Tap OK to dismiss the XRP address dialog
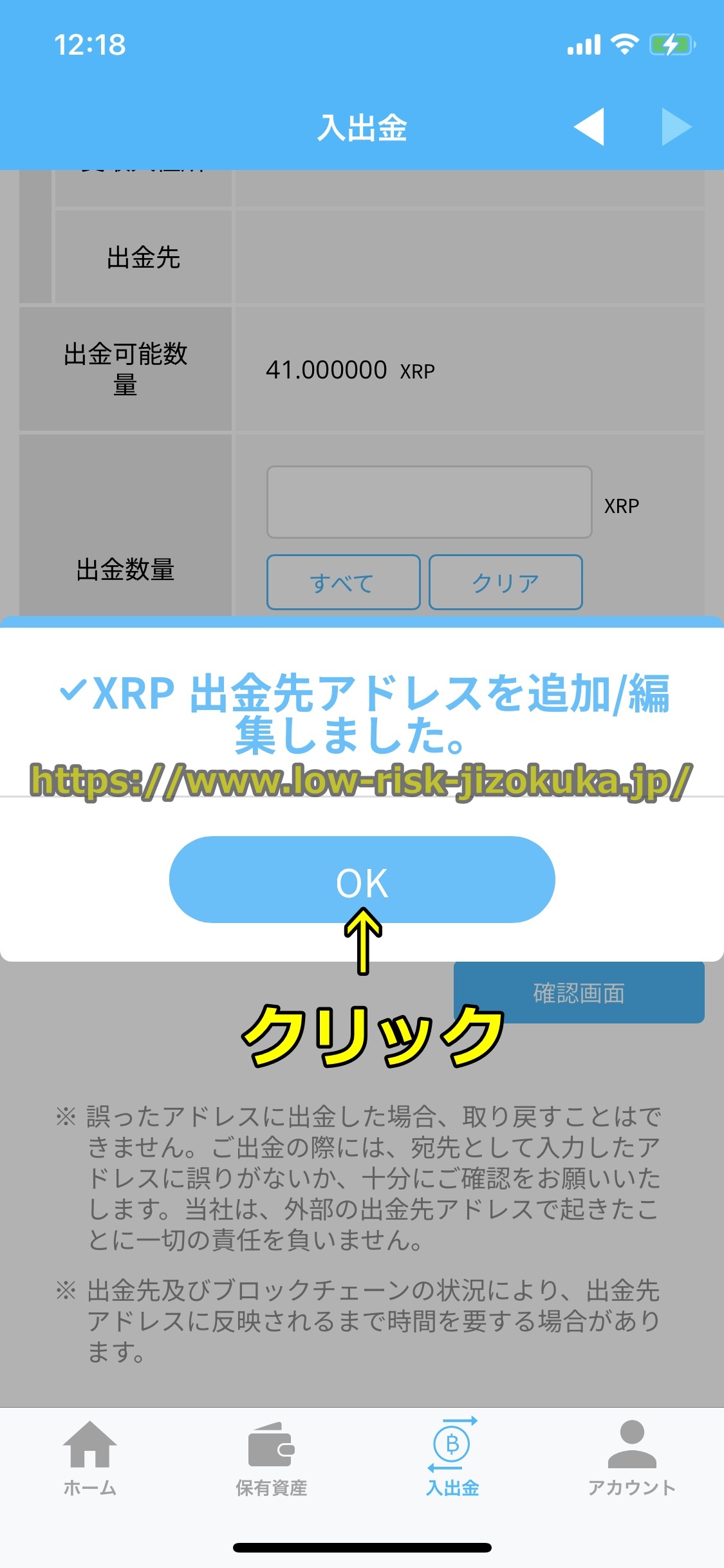This screenshot has height=1568, width=724. pyautogui.click(x=362, y=879)
